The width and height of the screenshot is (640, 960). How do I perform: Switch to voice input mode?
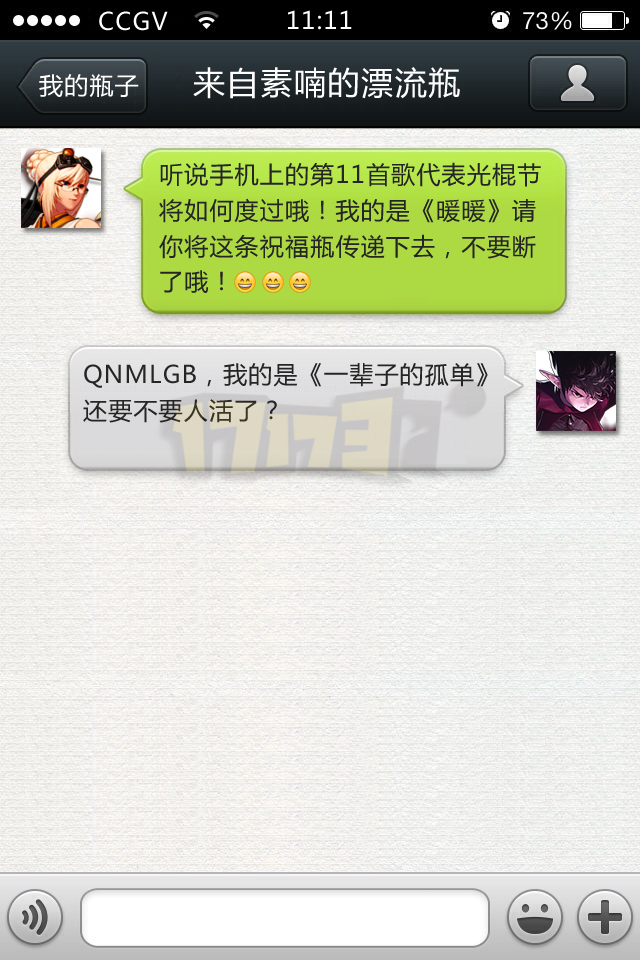point(35,917)
